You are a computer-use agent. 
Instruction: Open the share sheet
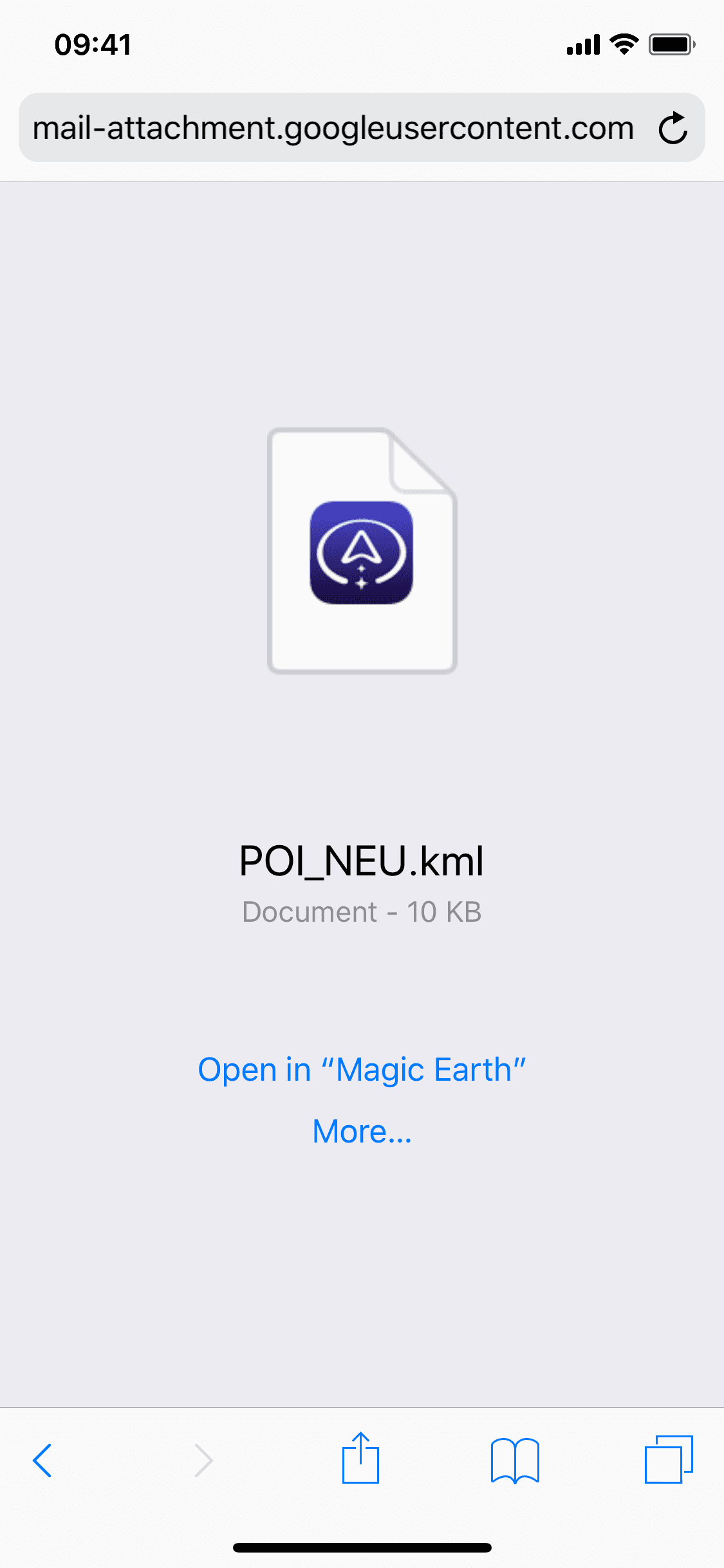point(360,1459)
